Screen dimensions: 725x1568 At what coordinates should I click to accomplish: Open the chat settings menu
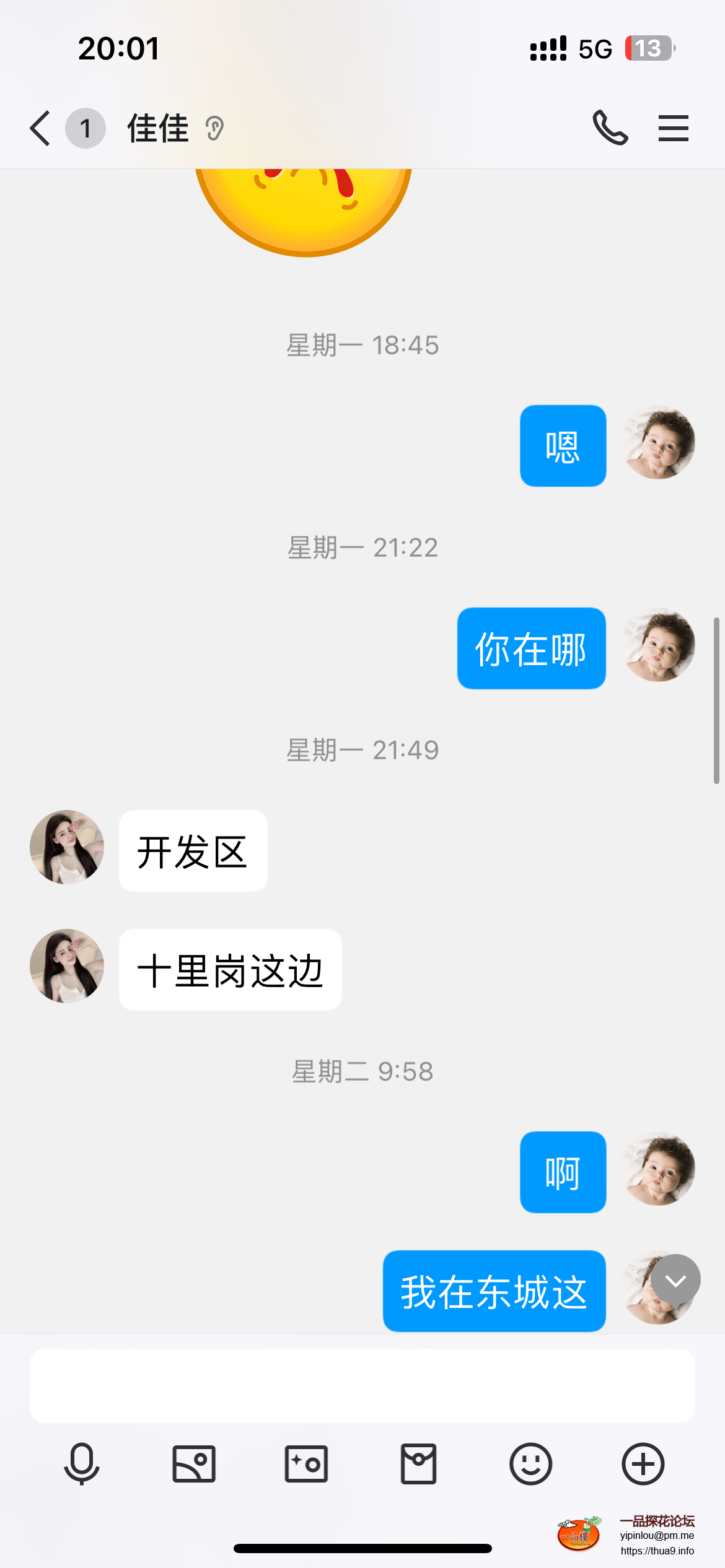point(673,128)
